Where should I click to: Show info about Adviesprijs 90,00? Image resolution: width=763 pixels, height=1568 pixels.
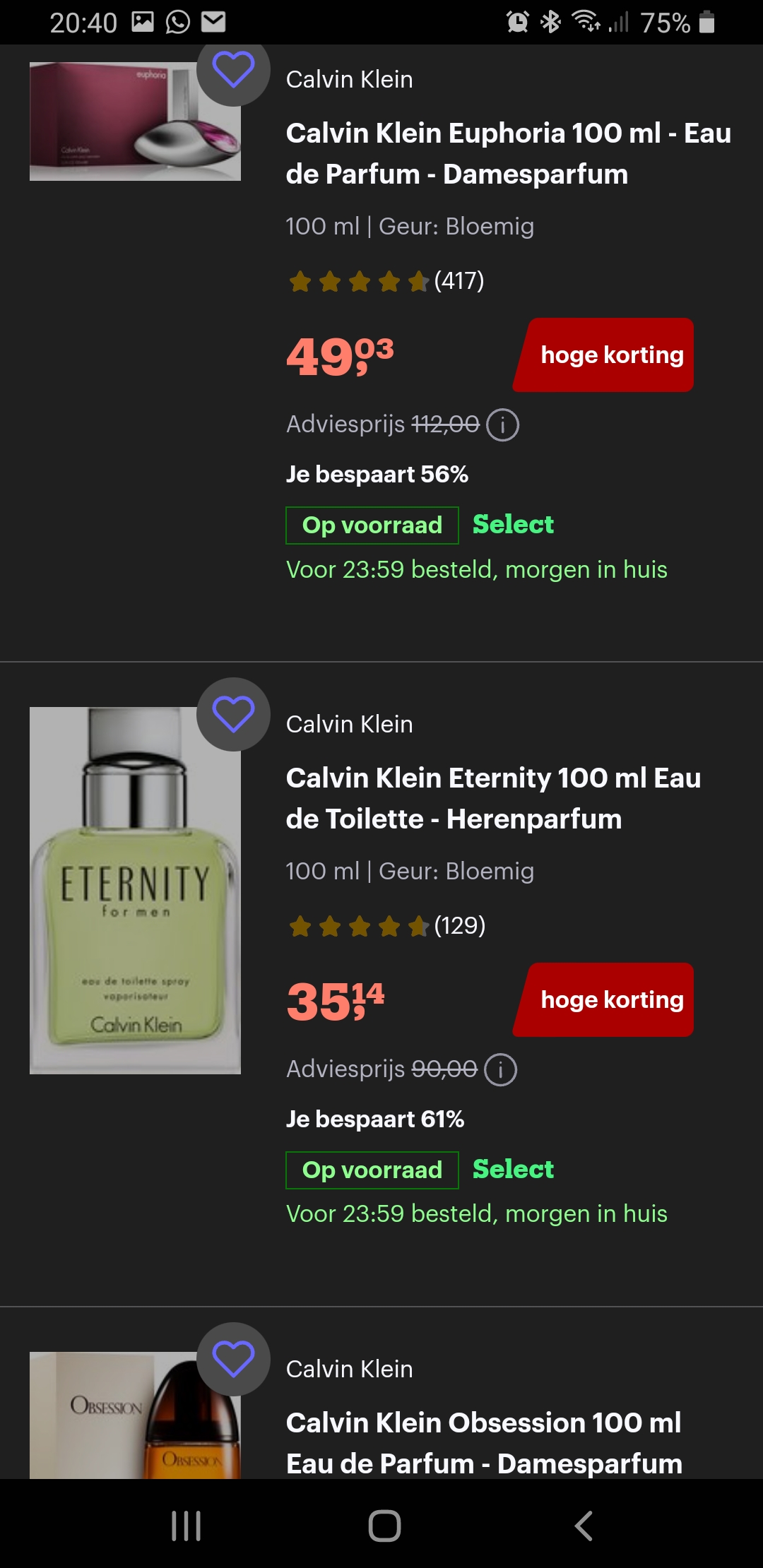point(500,1070)
